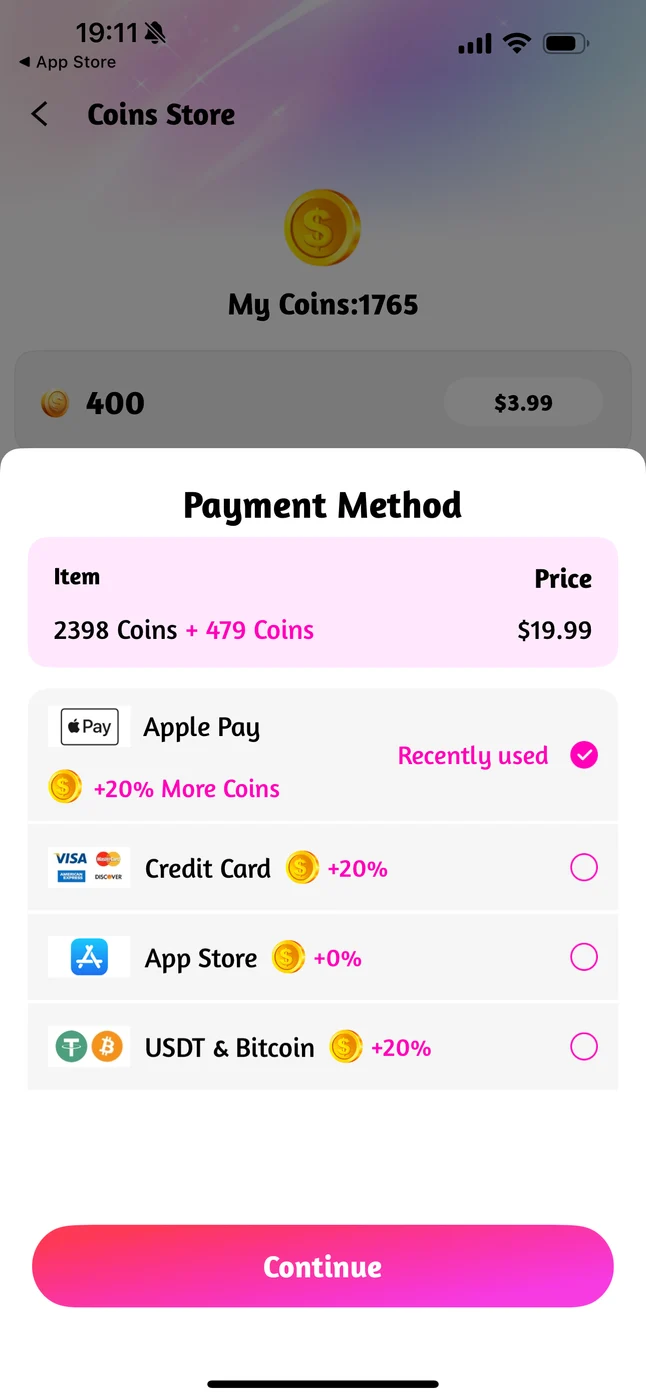The width and height of the screenshot is (646, 1400).
Task: Return to App Store via status bar link
Action: pos(67,62)
